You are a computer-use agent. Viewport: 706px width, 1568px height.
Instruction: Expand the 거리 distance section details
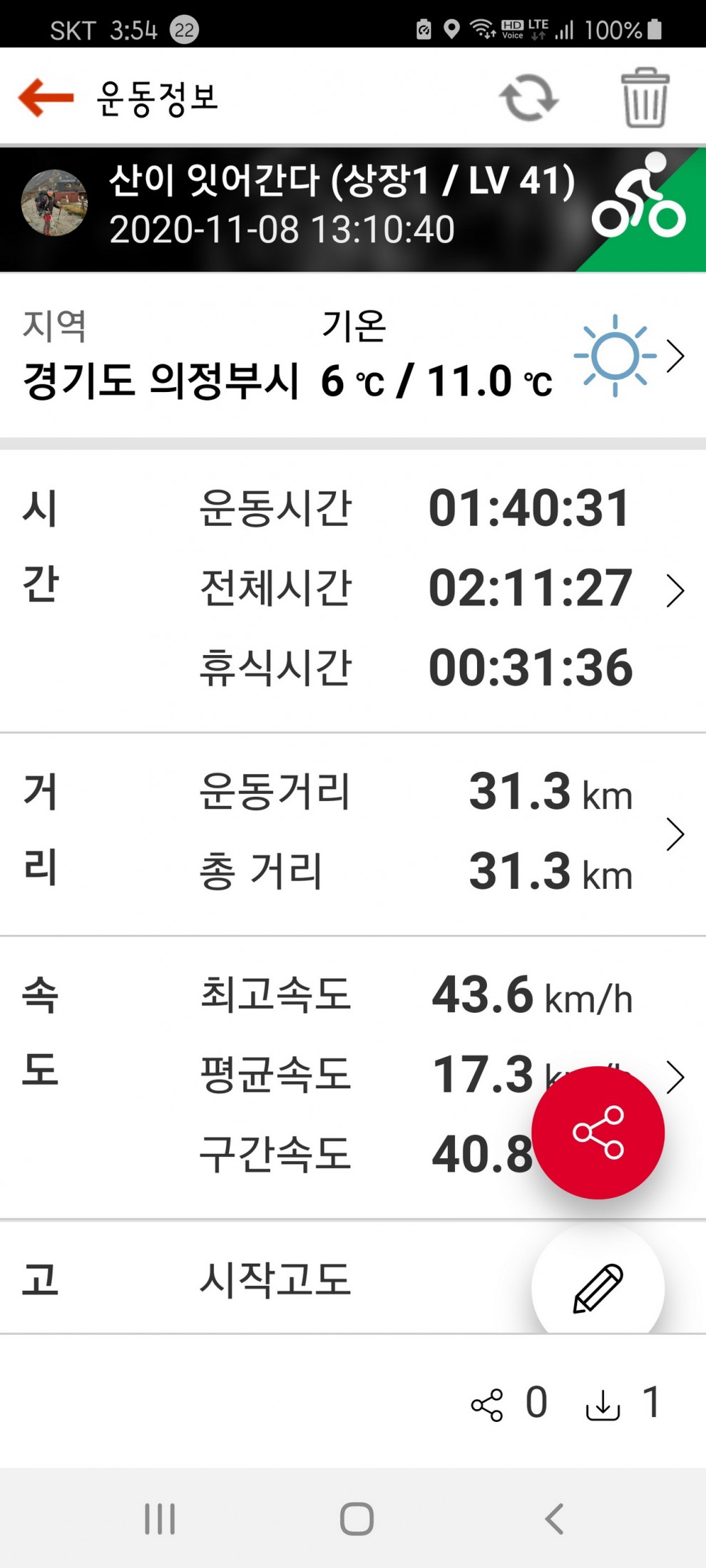674,835
